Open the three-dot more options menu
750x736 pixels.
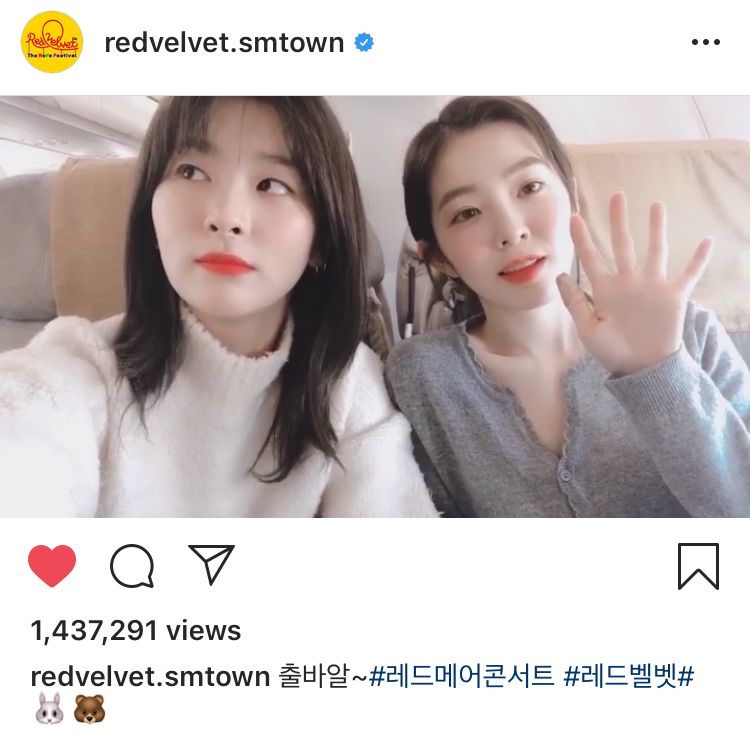[x=706, y=42]
